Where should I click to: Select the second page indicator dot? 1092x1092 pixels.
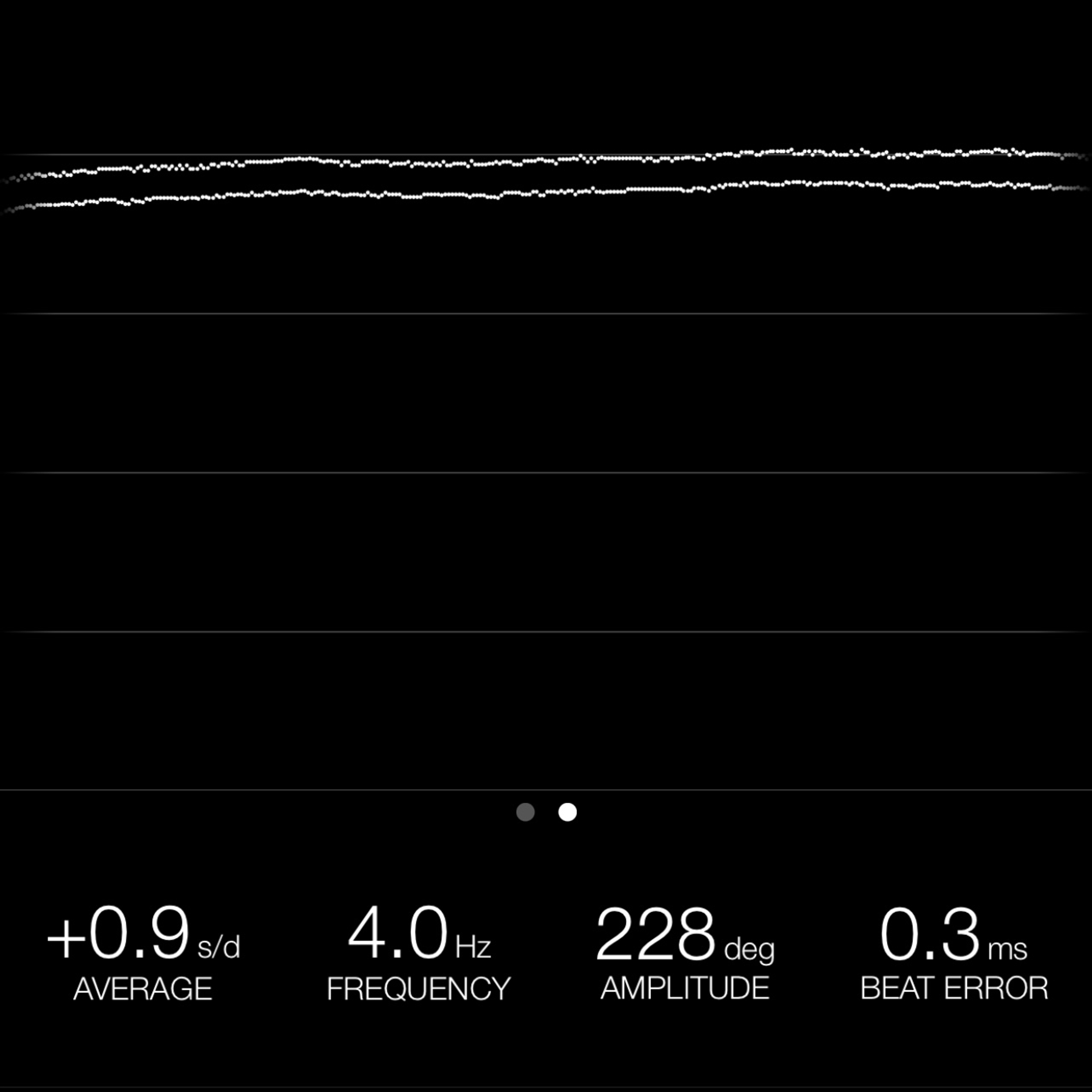(x=568, y=812)
